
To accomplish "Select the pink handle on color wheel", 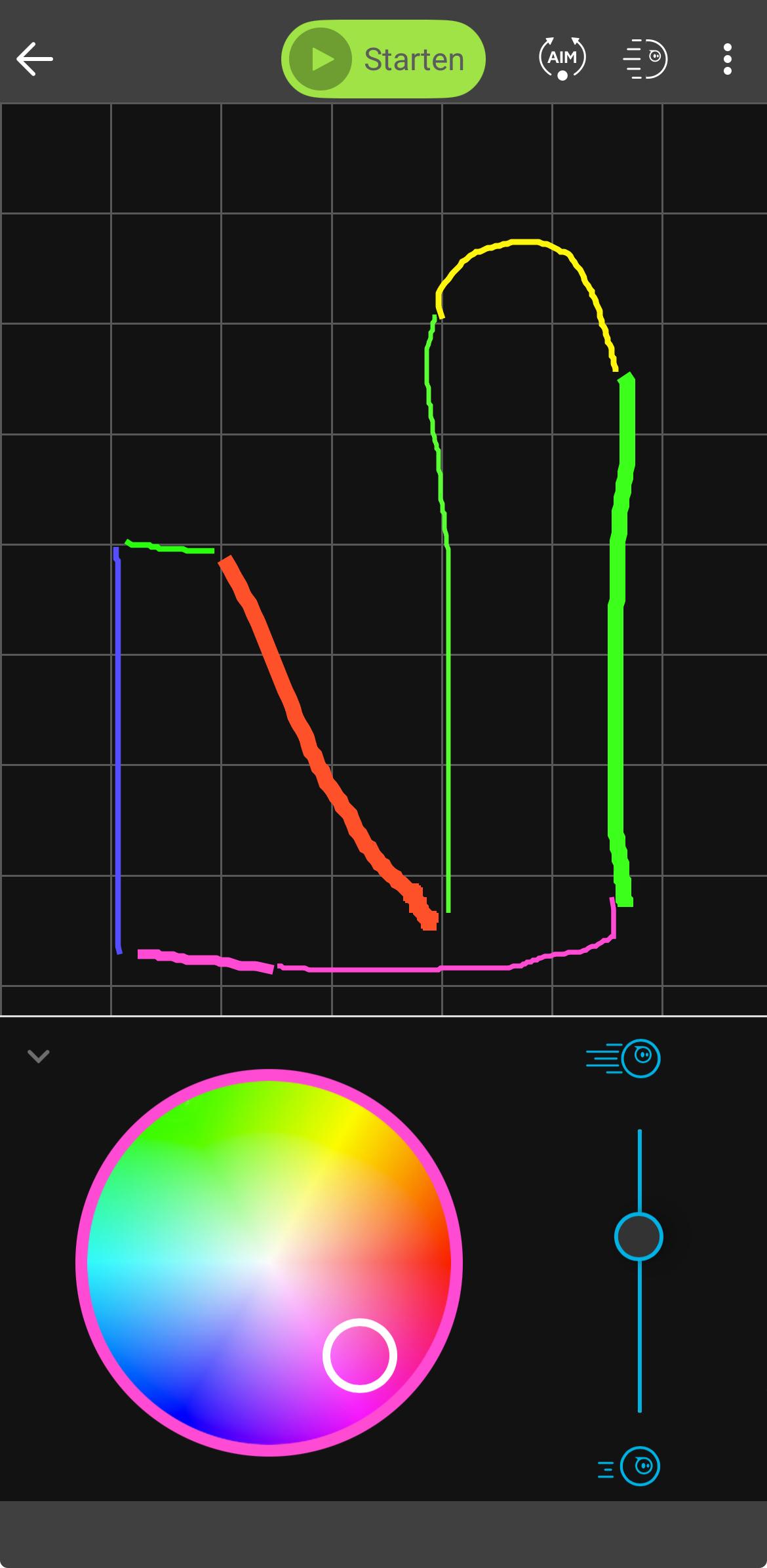I will (x=360, y=1355).
